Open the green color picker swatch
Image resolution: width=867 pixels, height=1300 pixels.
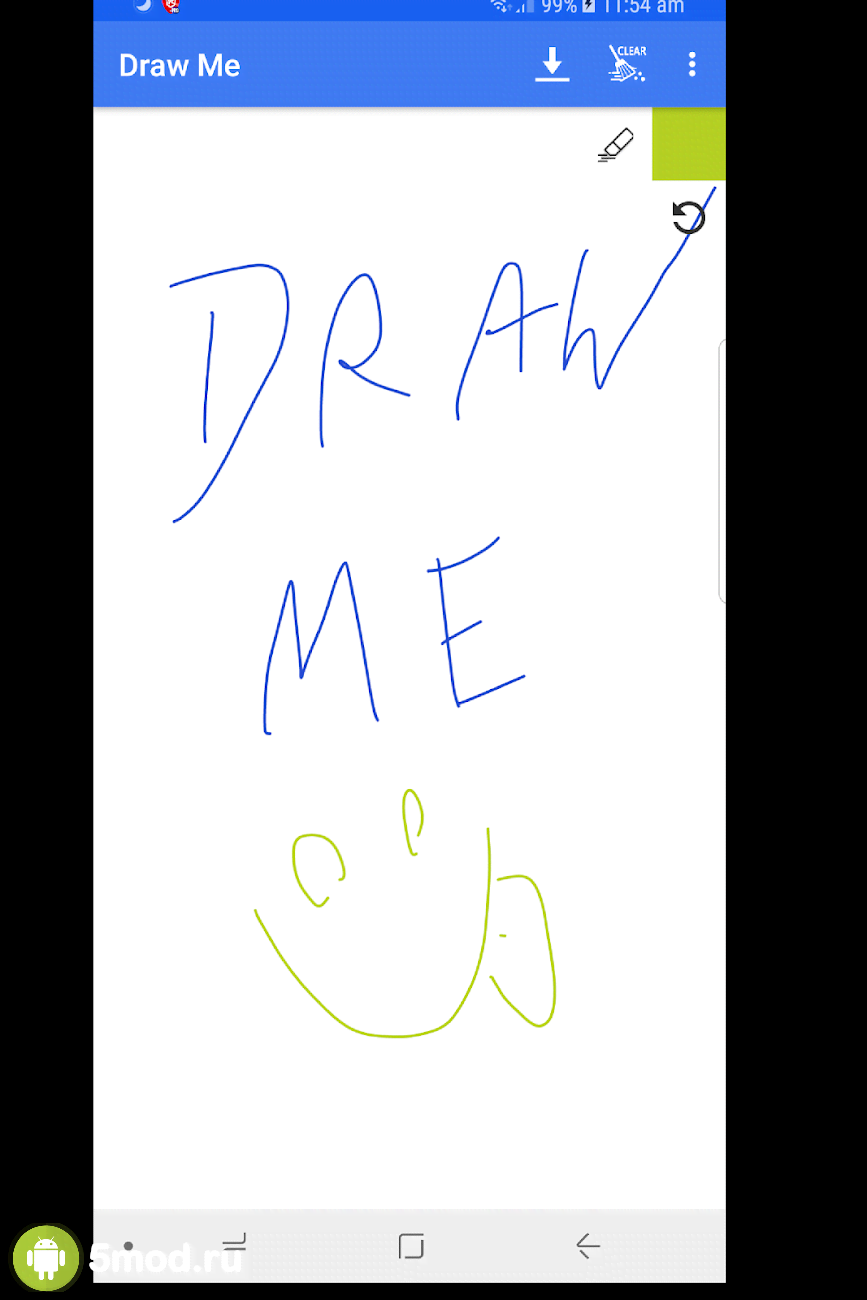(688, 144)
